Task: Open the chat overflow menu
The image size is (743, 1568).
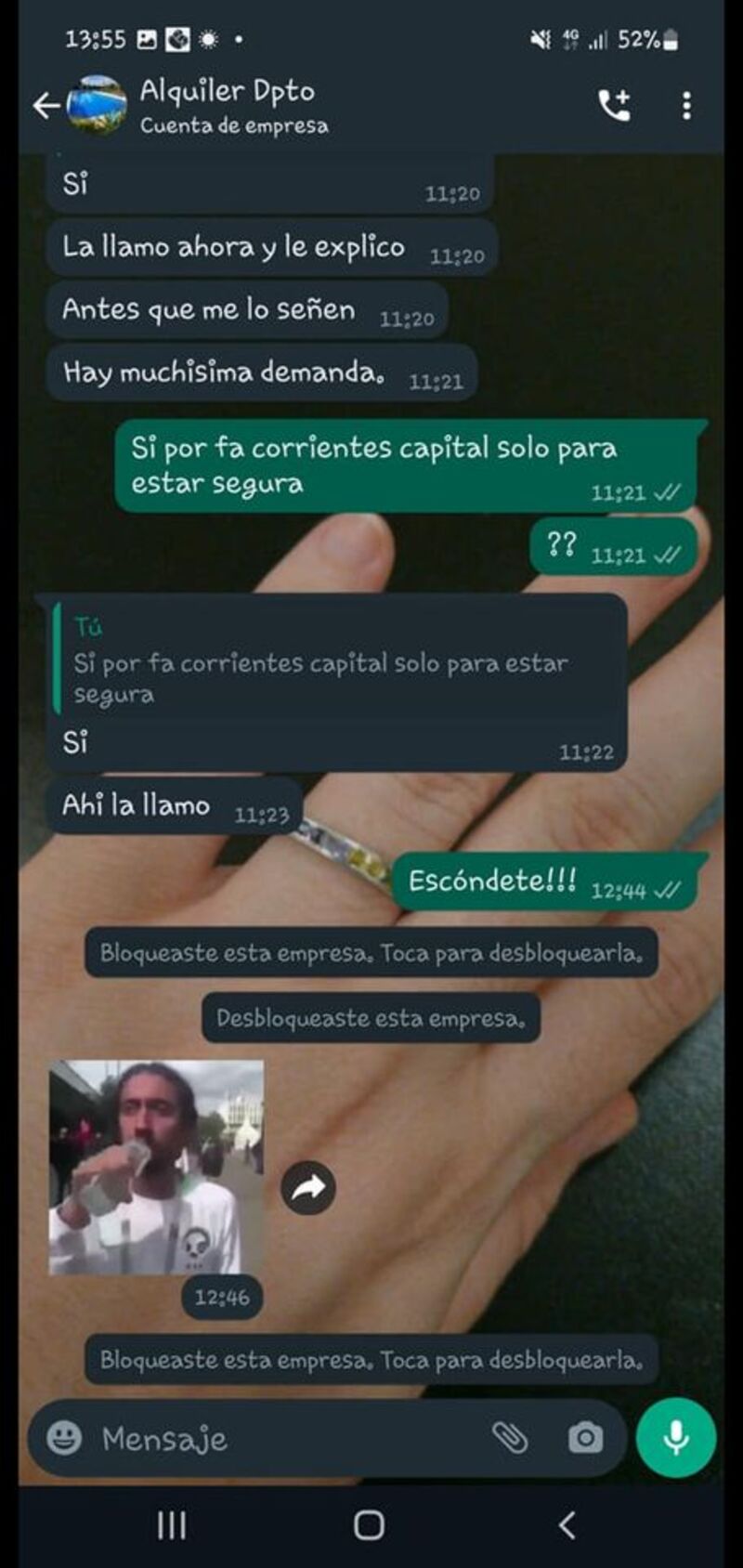Action: (686, 106)
